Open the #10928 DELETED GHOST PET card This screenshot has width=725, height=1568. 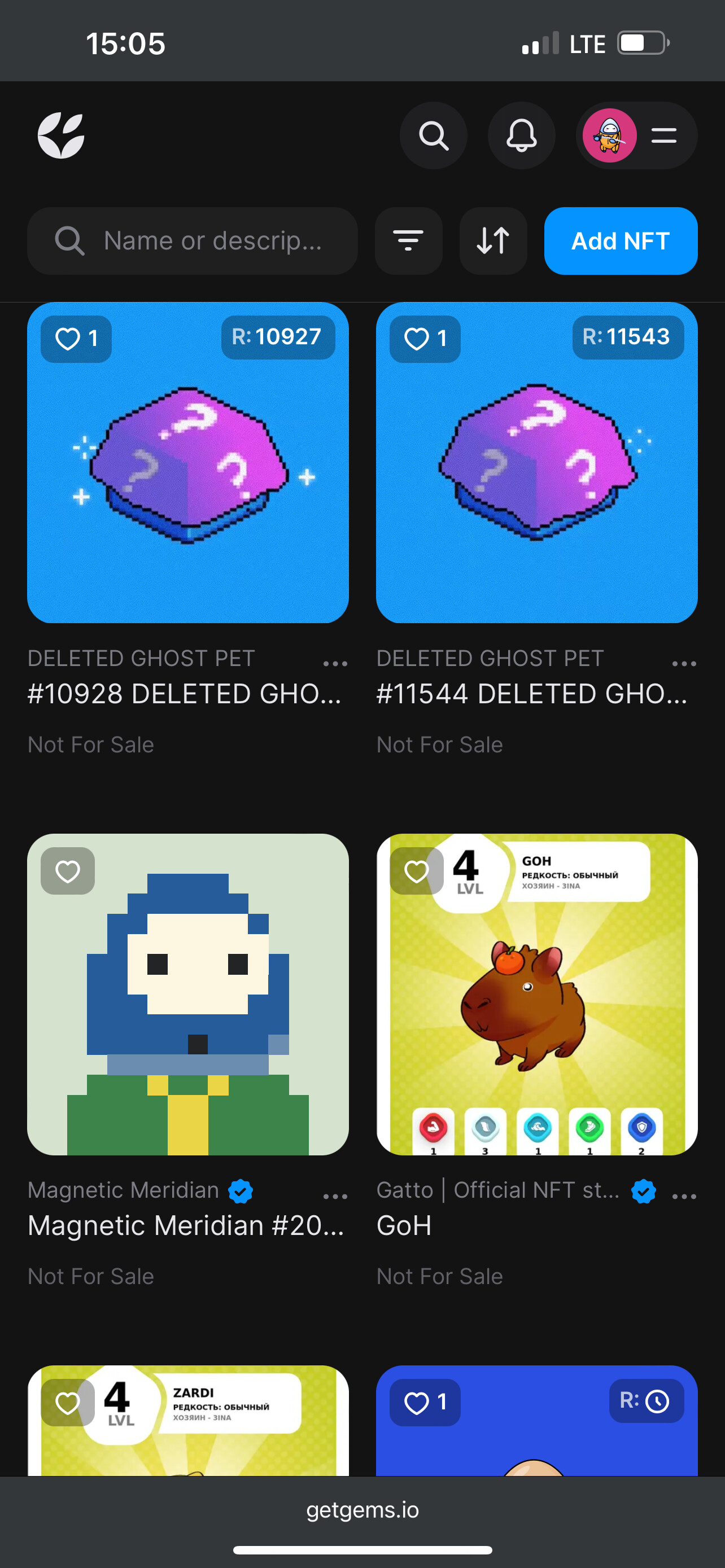tap(188, 463)
